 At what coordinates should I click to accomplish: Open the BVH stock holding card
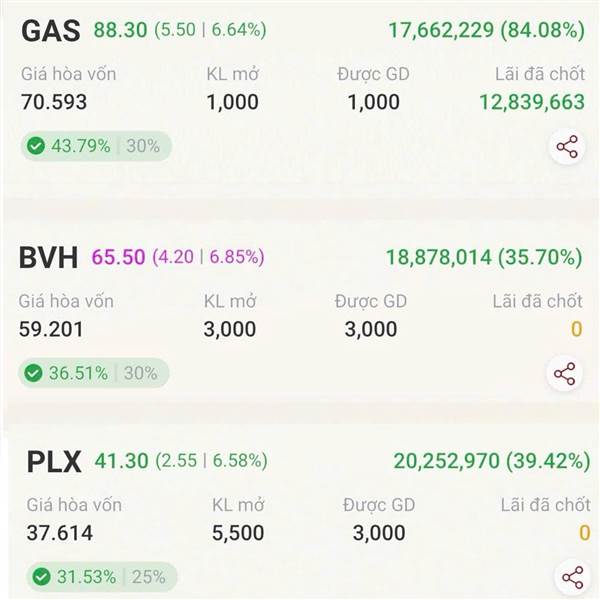(302, 318)
